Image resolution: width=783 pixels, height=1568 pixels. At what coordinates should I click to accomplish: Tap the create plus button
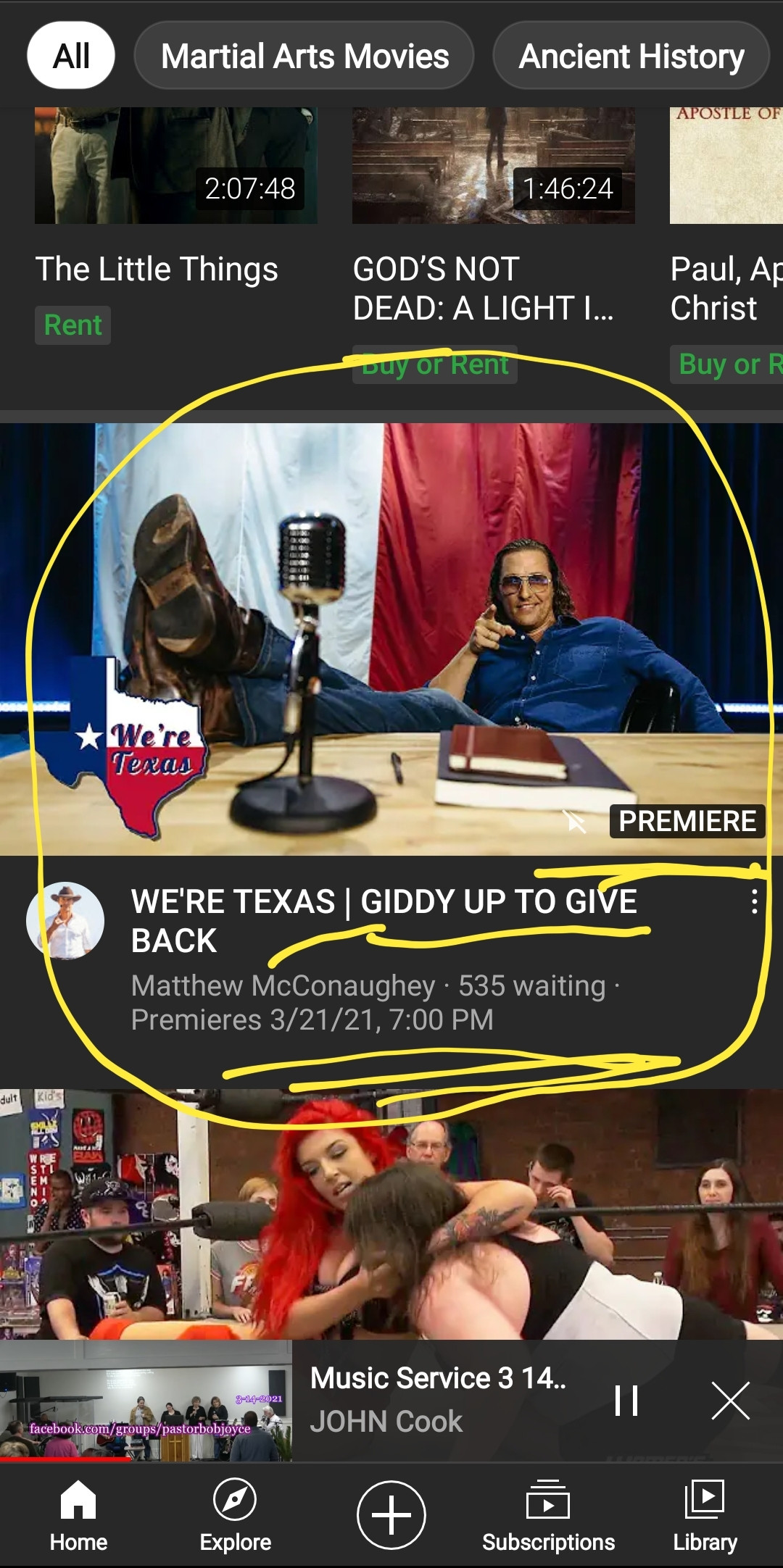[x=391, y=1514]
